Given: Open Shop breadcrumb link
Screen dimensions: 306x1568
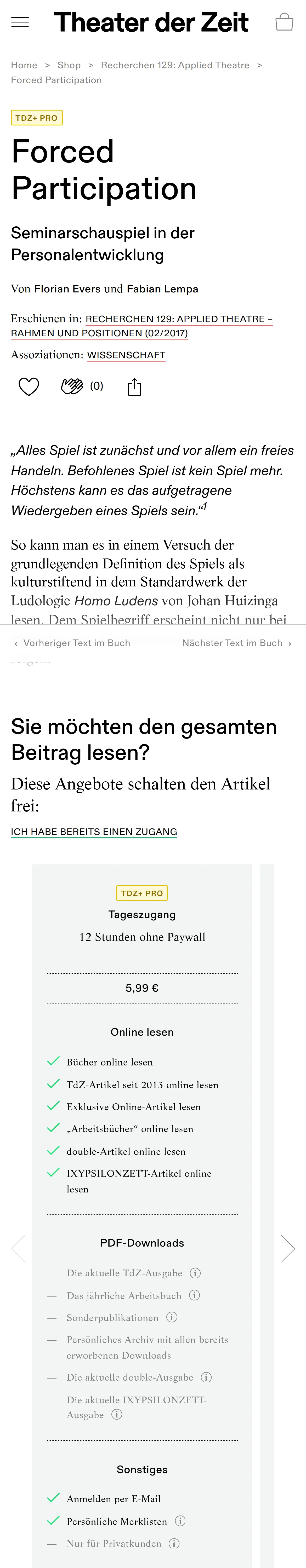Looking at the screenshot, I should pos(69,65).
